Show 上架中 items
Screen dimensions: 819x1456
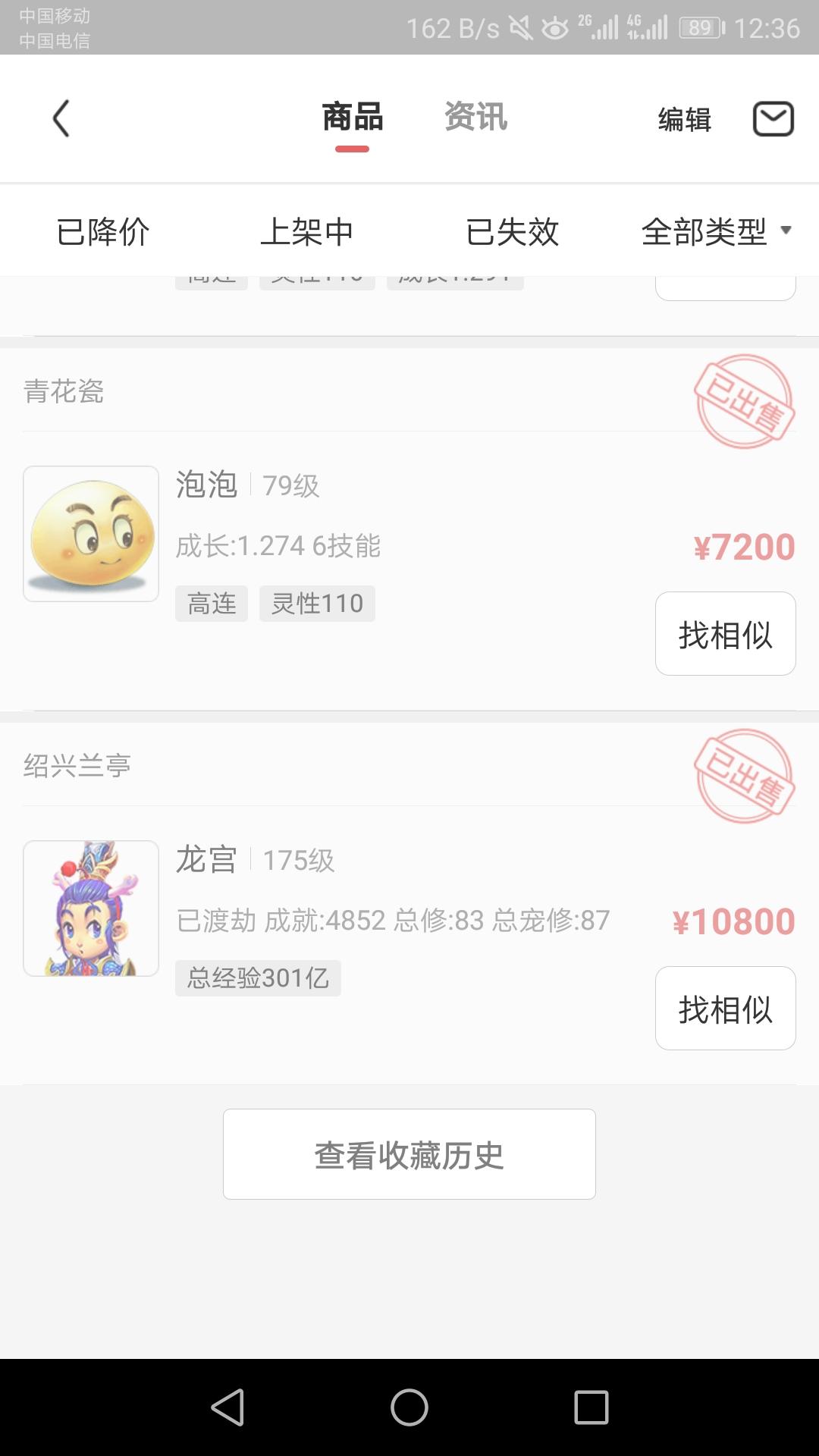pos(307,231)
